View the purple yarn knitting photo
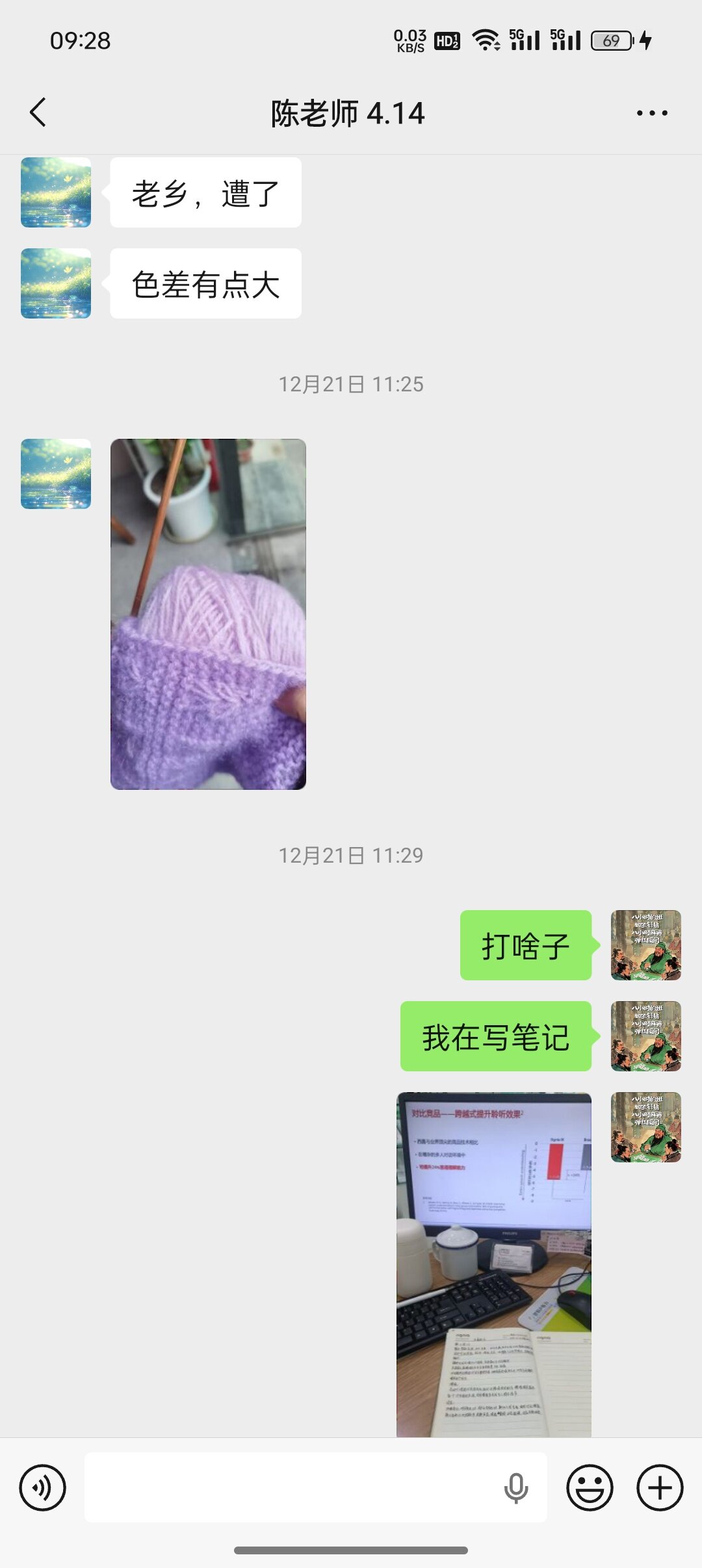 click(208, 614)
